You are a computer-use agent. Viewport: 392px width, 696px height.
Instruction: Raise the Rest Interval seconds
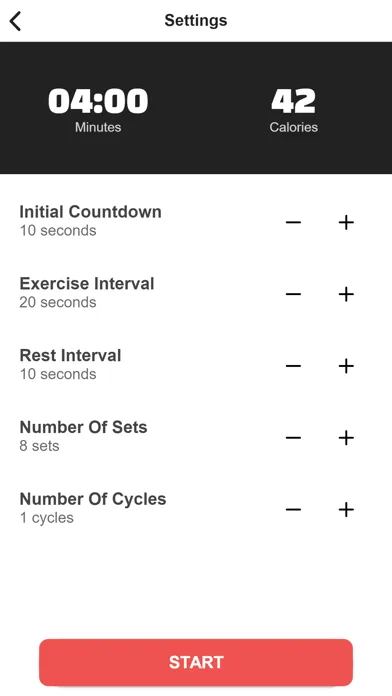346,366
